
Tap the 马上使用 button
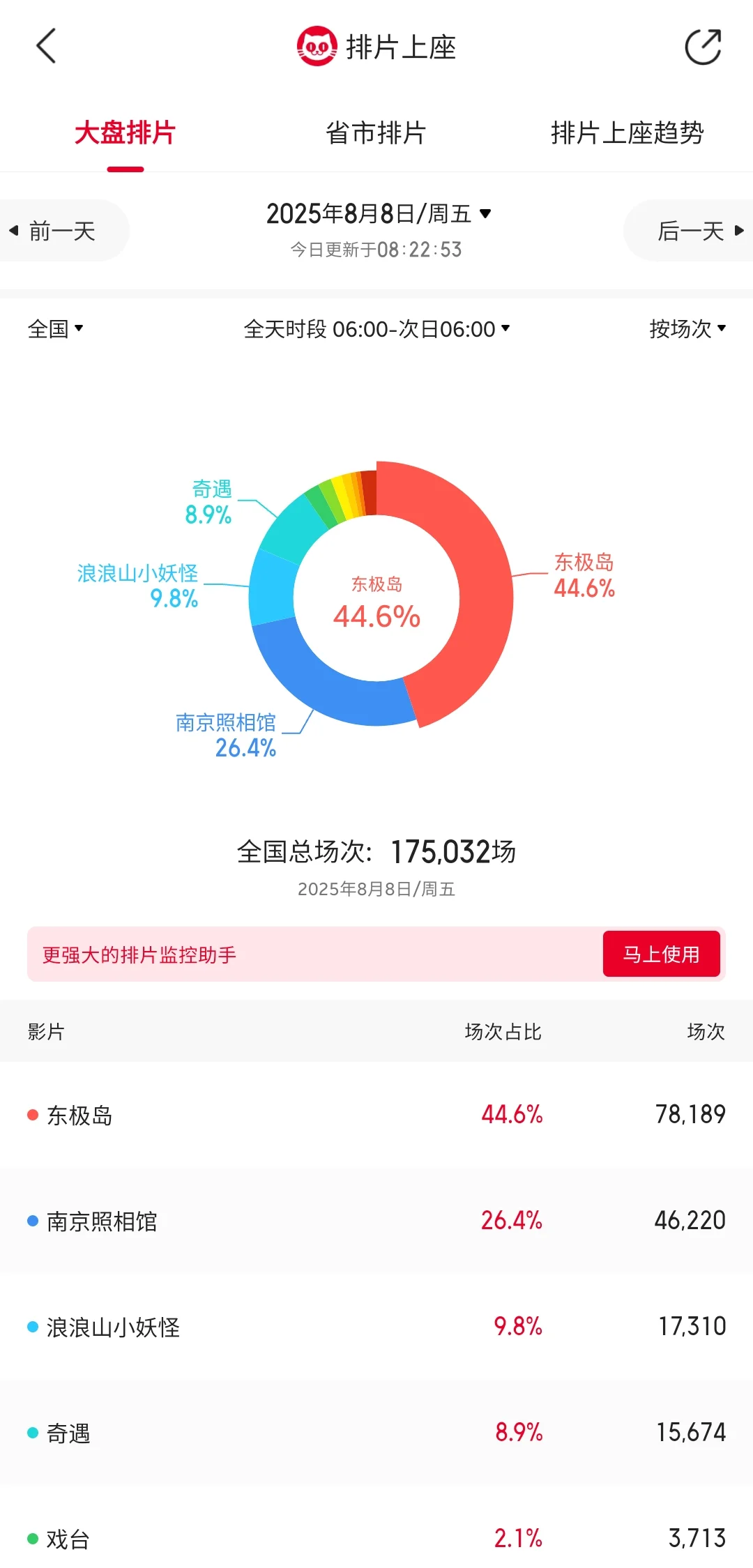click(661, 954)
